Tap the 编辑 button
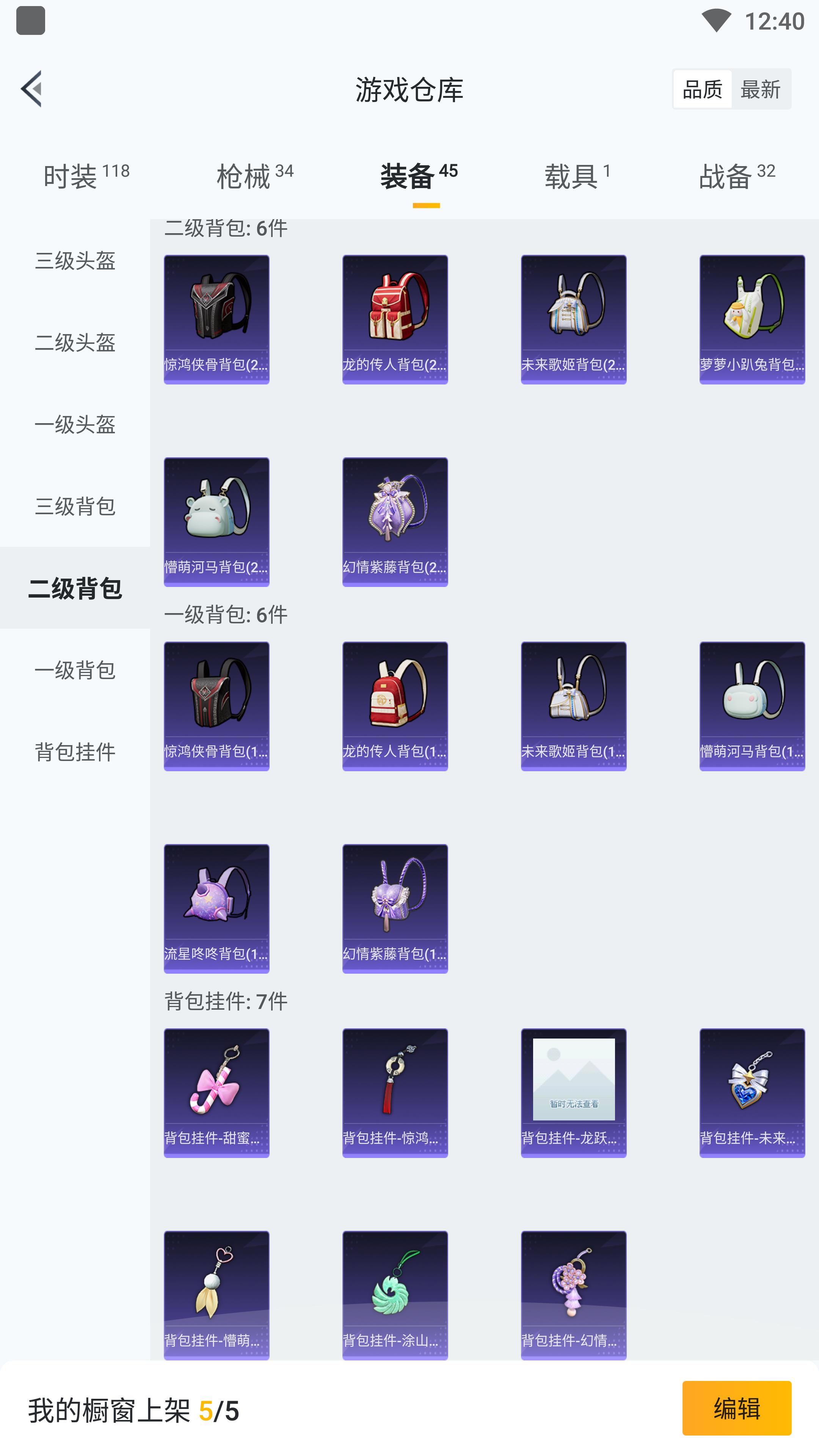The height and width of the screenshot is (1456, 819). pos(736,1408)
